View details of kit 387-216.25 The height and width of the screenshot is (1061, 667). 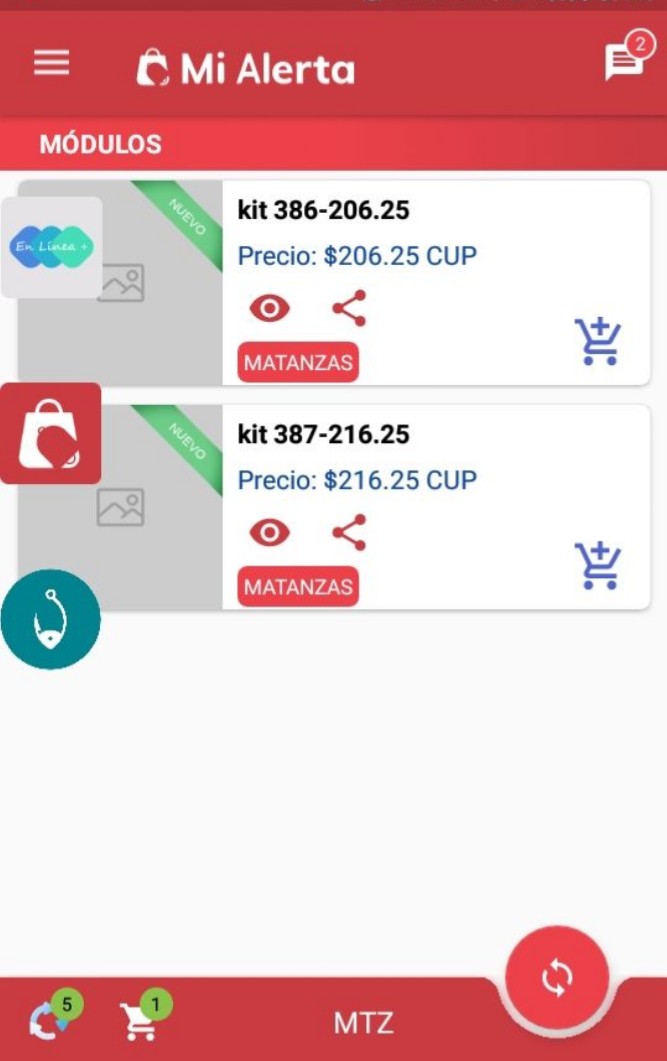(x=269, y=533)
